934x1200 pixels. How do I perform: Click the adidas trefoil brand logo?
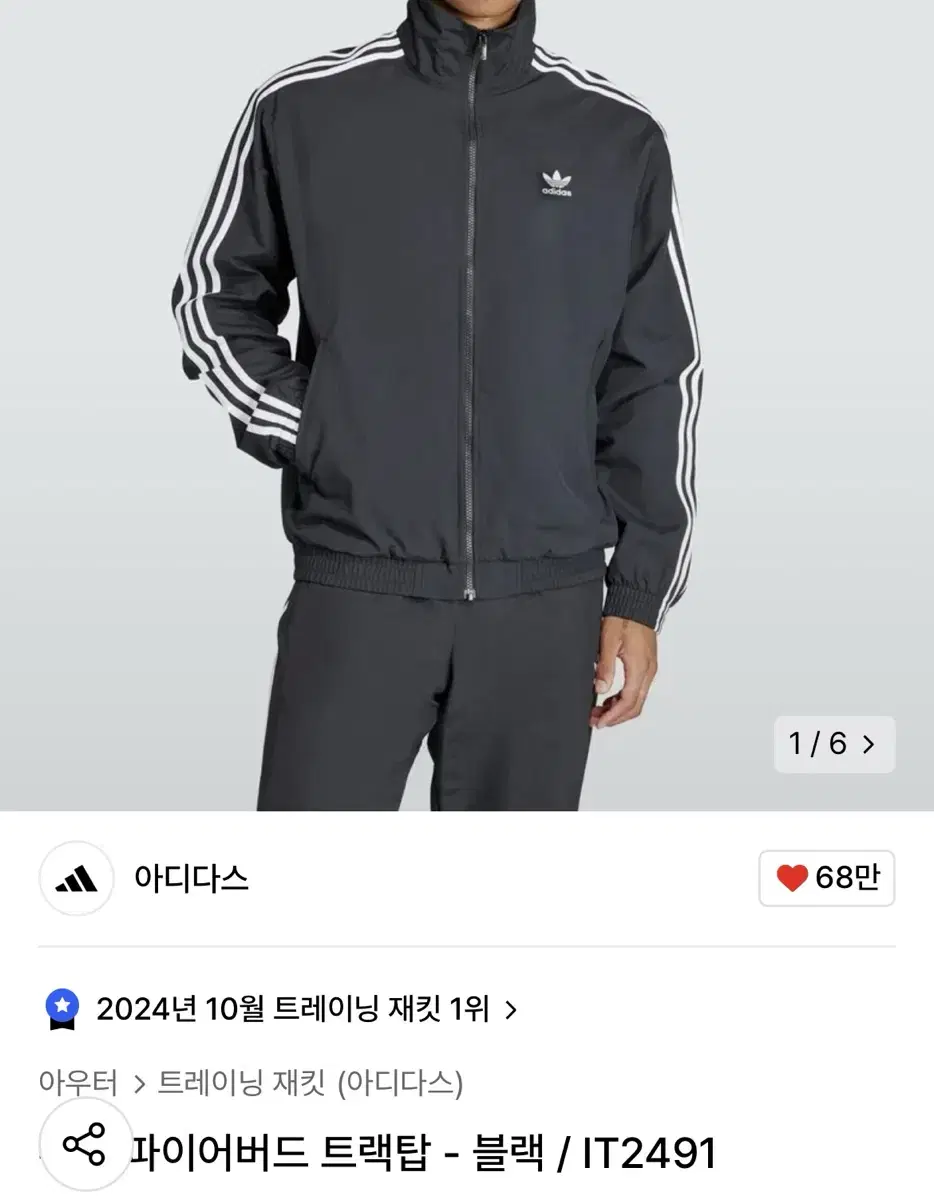(x=75, y=878)
